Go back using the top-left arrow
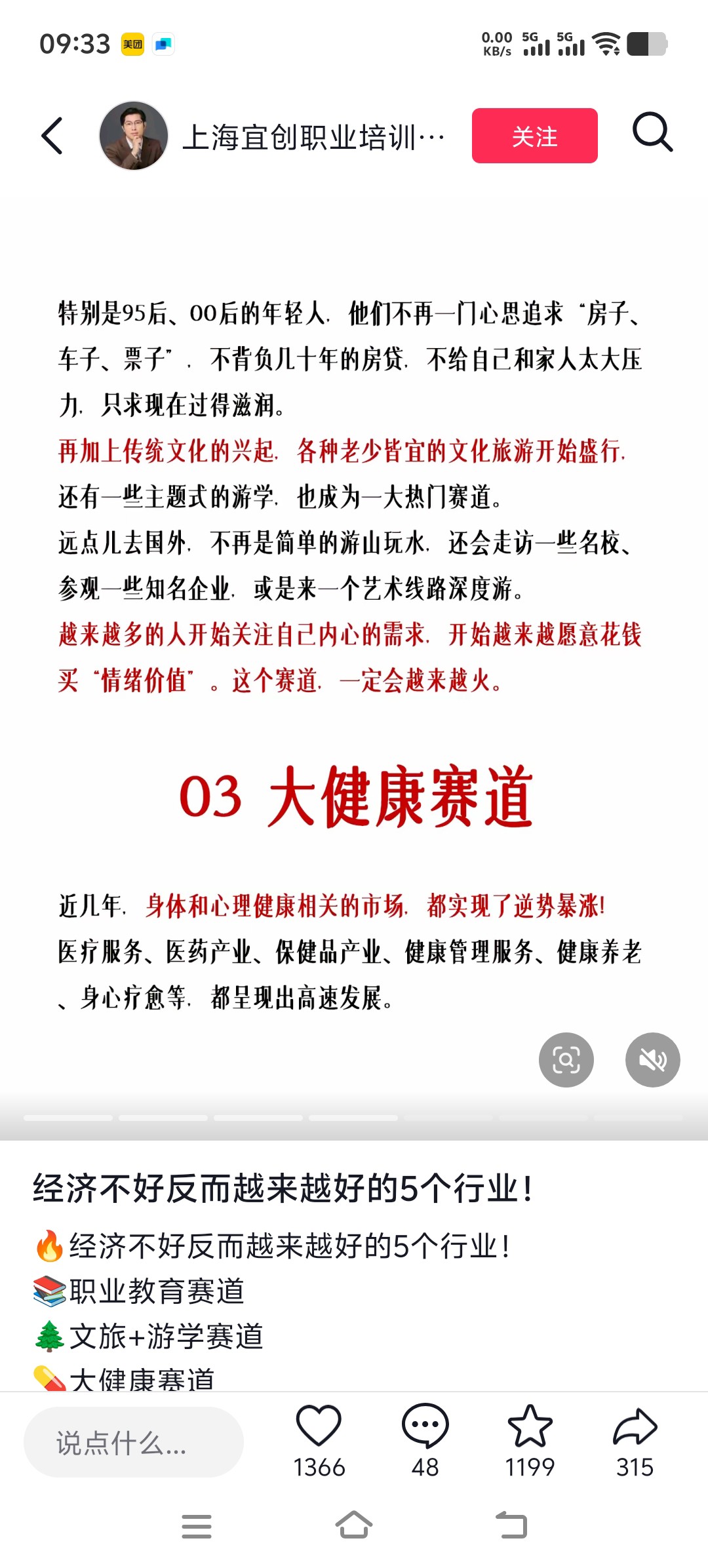708x1568 pixels. pos(52,136)
